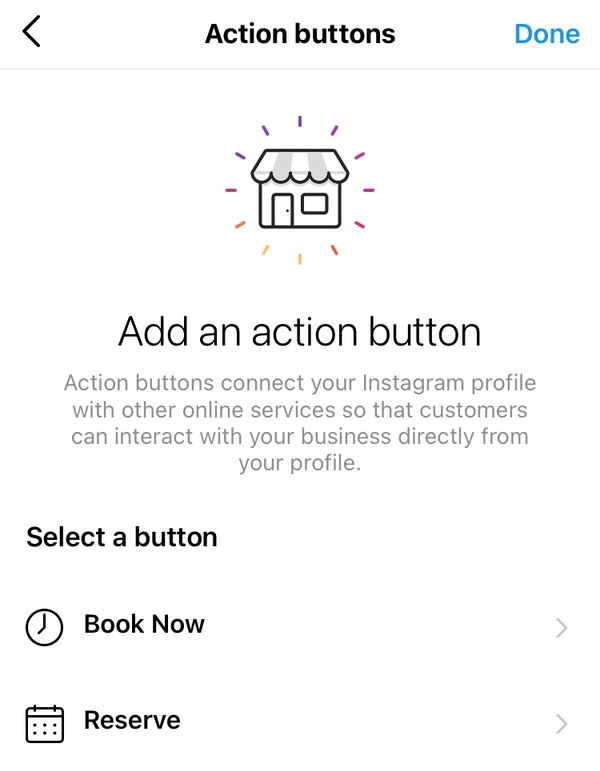The width and height of the screenshot is (600, 771).
Task: Open the Reserve button option
Action: tap(300, 723)
